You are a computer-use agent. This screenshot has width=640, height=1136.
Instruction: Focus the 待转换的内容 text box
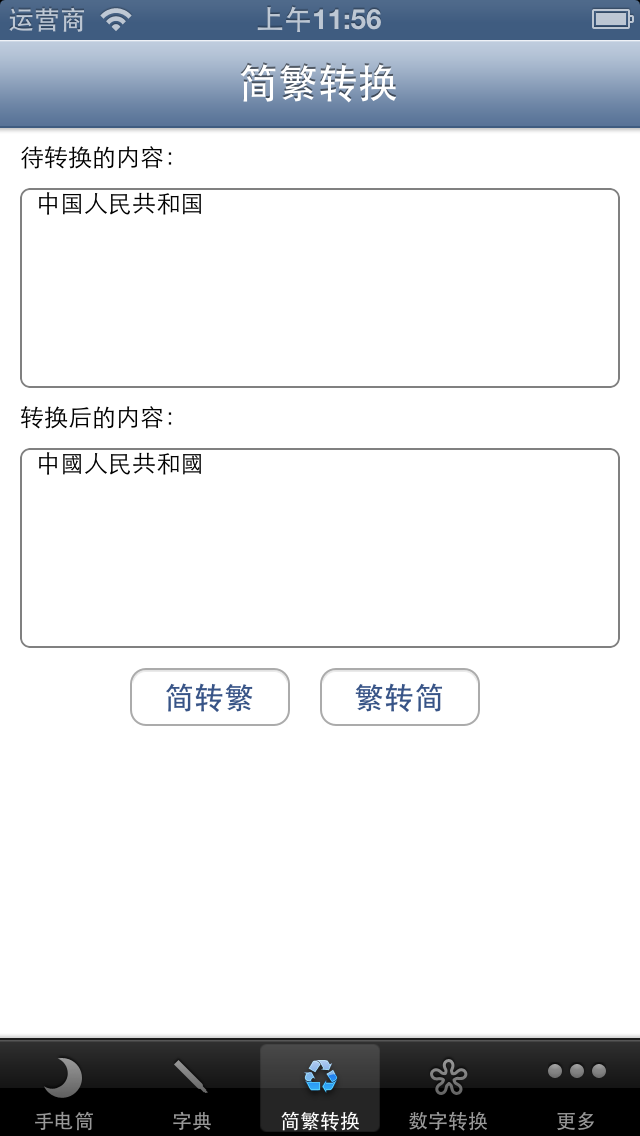pos(320,288)
